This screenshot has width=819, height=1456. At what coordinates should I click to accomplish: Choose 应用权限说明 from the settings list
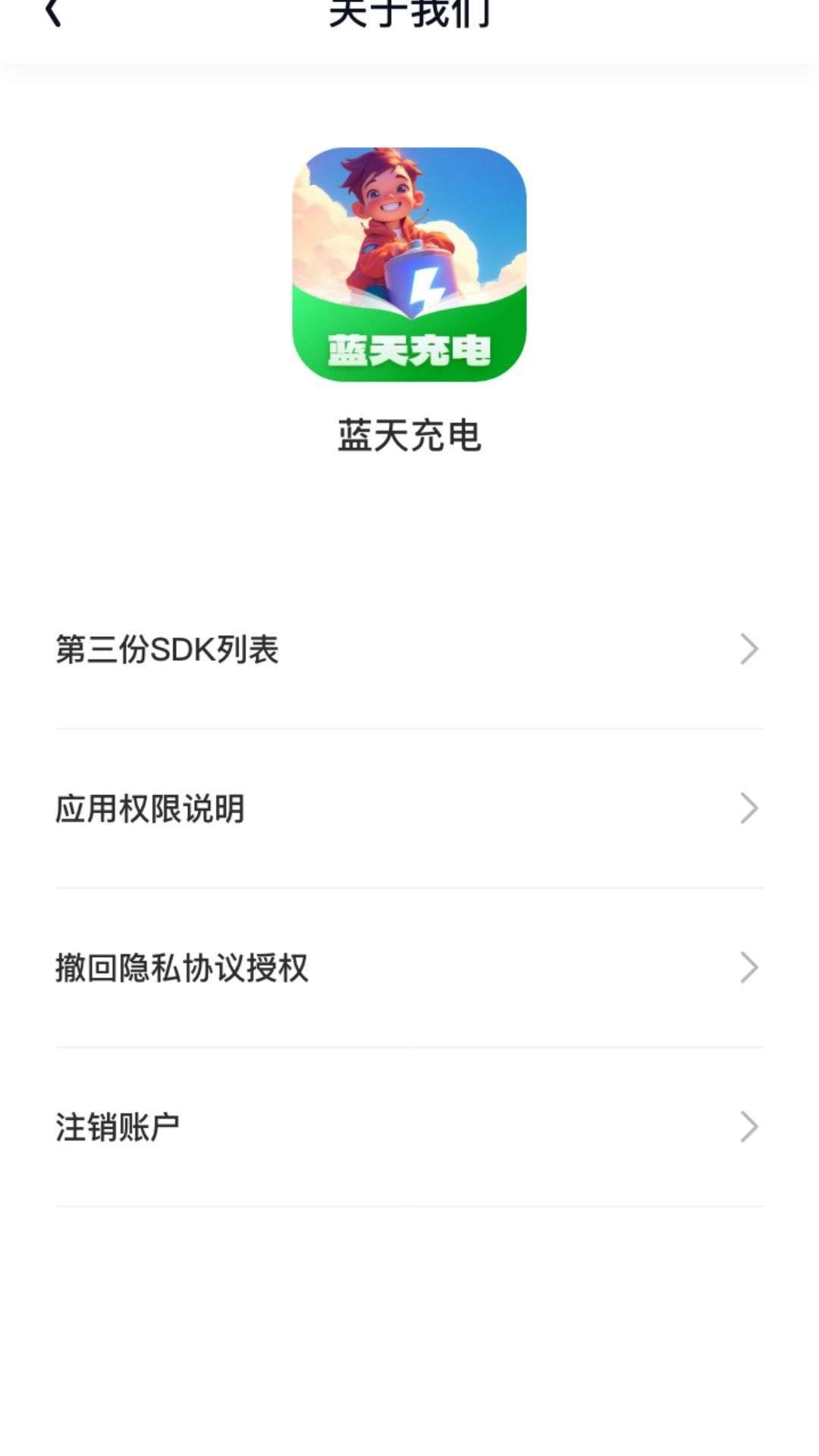(x=150, y=808)
